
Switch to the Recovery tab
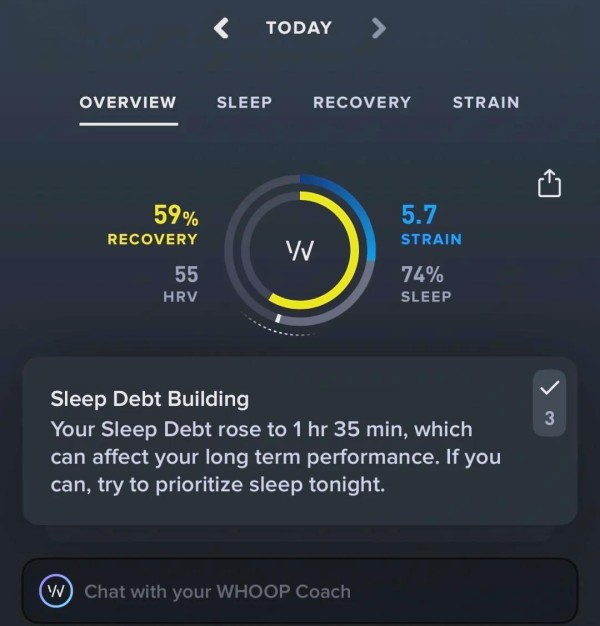[x=361, y=102]
